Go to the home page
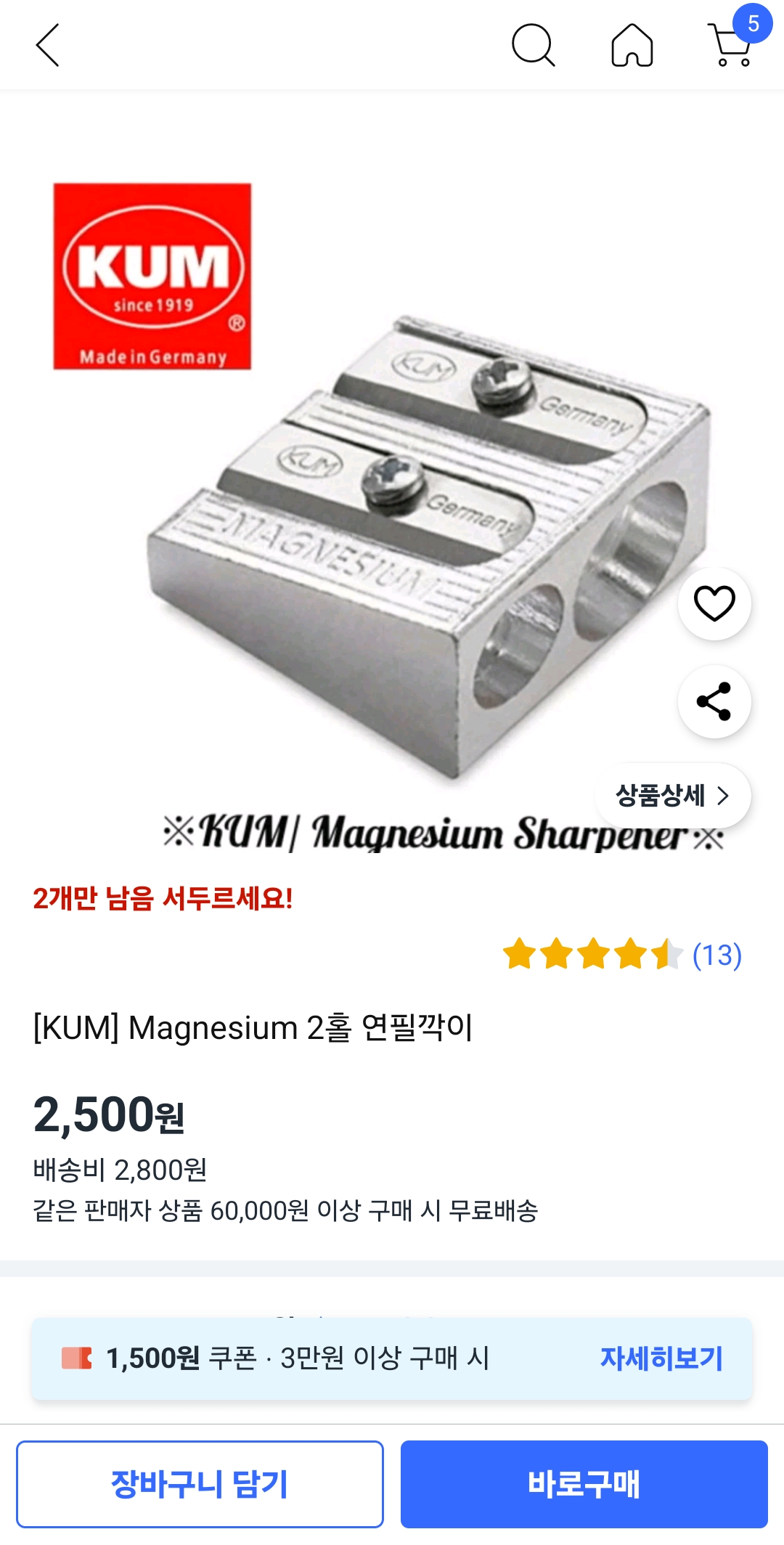Viewport: 784px width, 1545px height. 632,46
